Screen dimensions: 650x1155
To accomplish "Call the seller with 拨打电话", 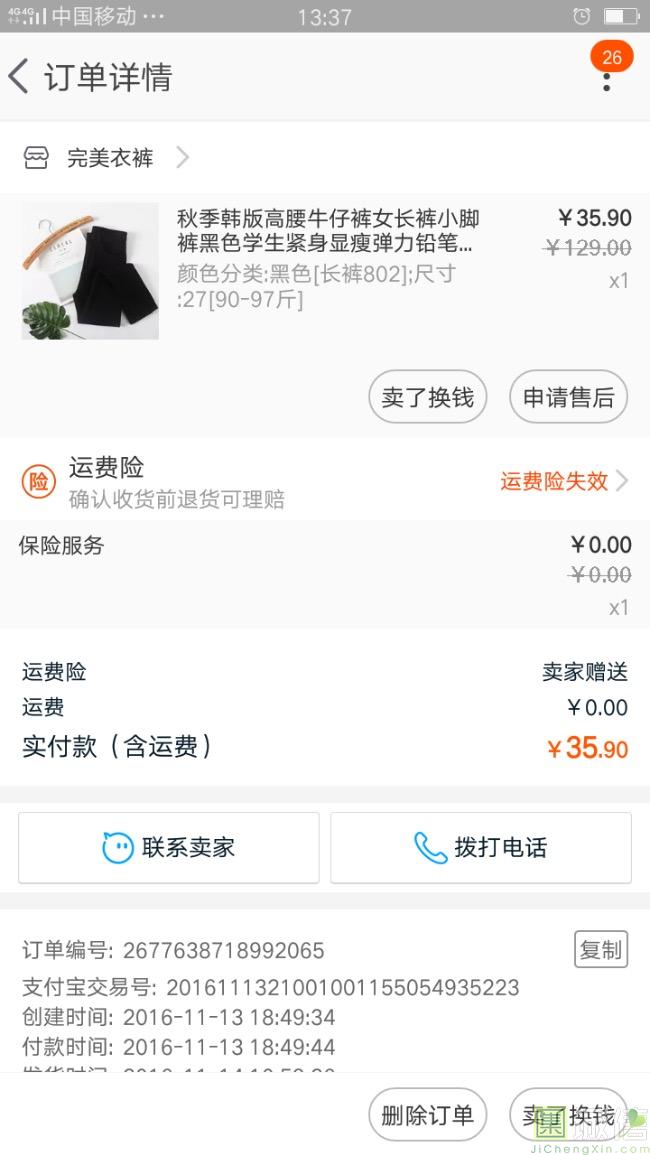I will tap(481, 848).
